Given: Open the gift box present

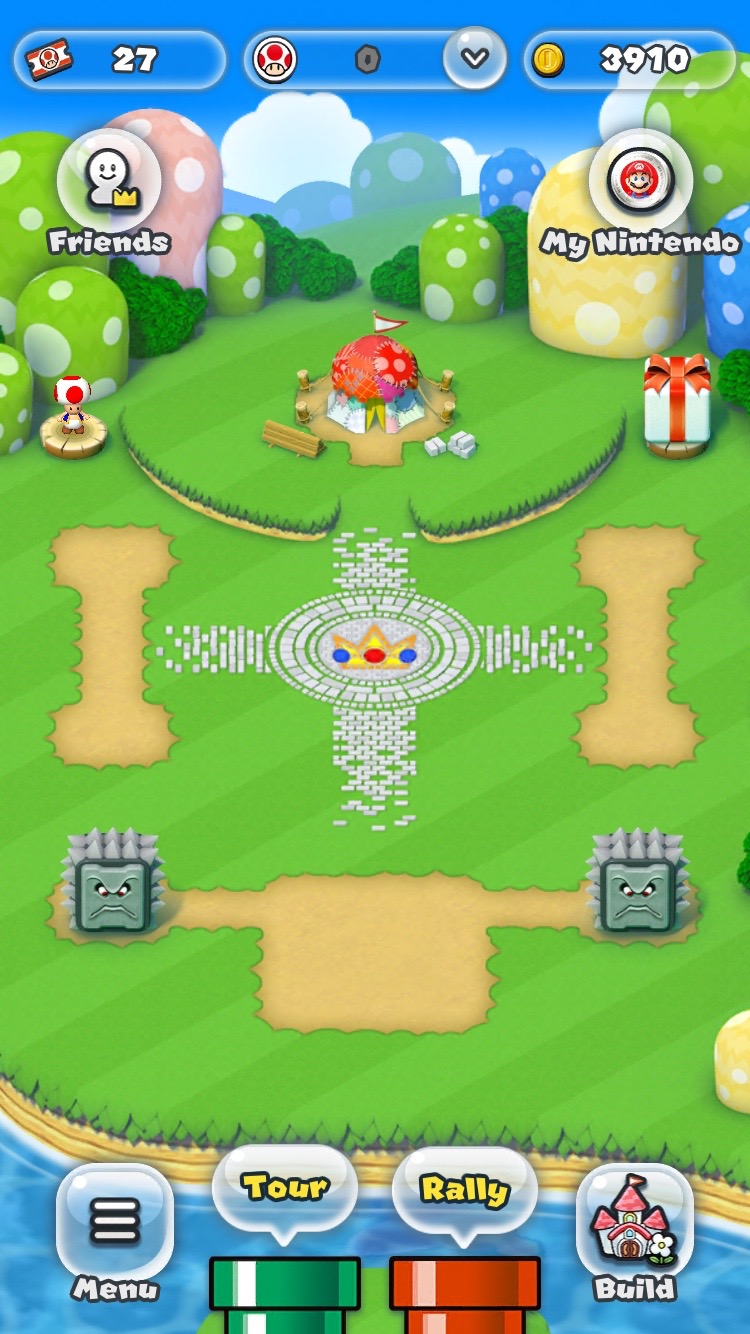Looking at the screenshot, I should point(677,402).
